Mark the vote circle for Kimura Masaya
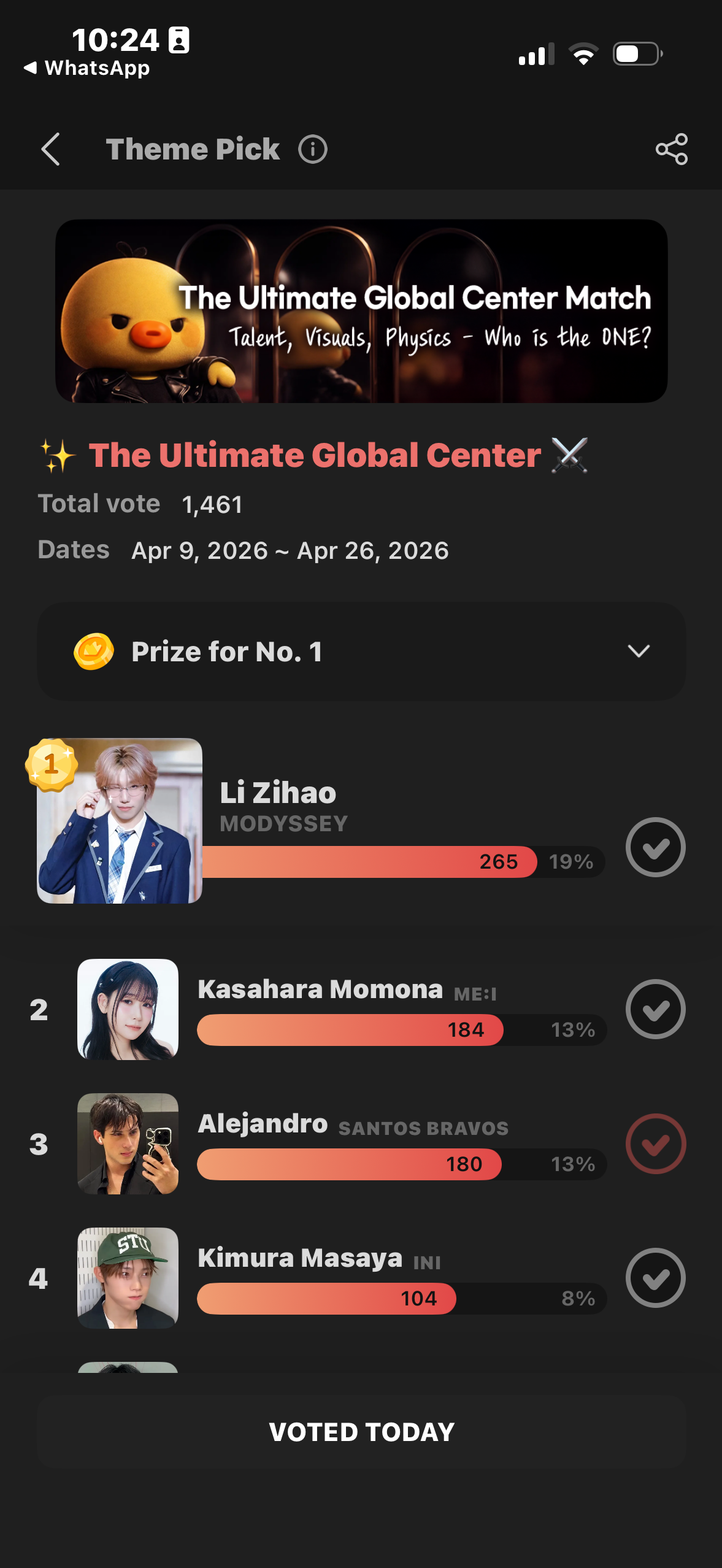Screen dimensions: 722x1568 [x=655, y=1278]
